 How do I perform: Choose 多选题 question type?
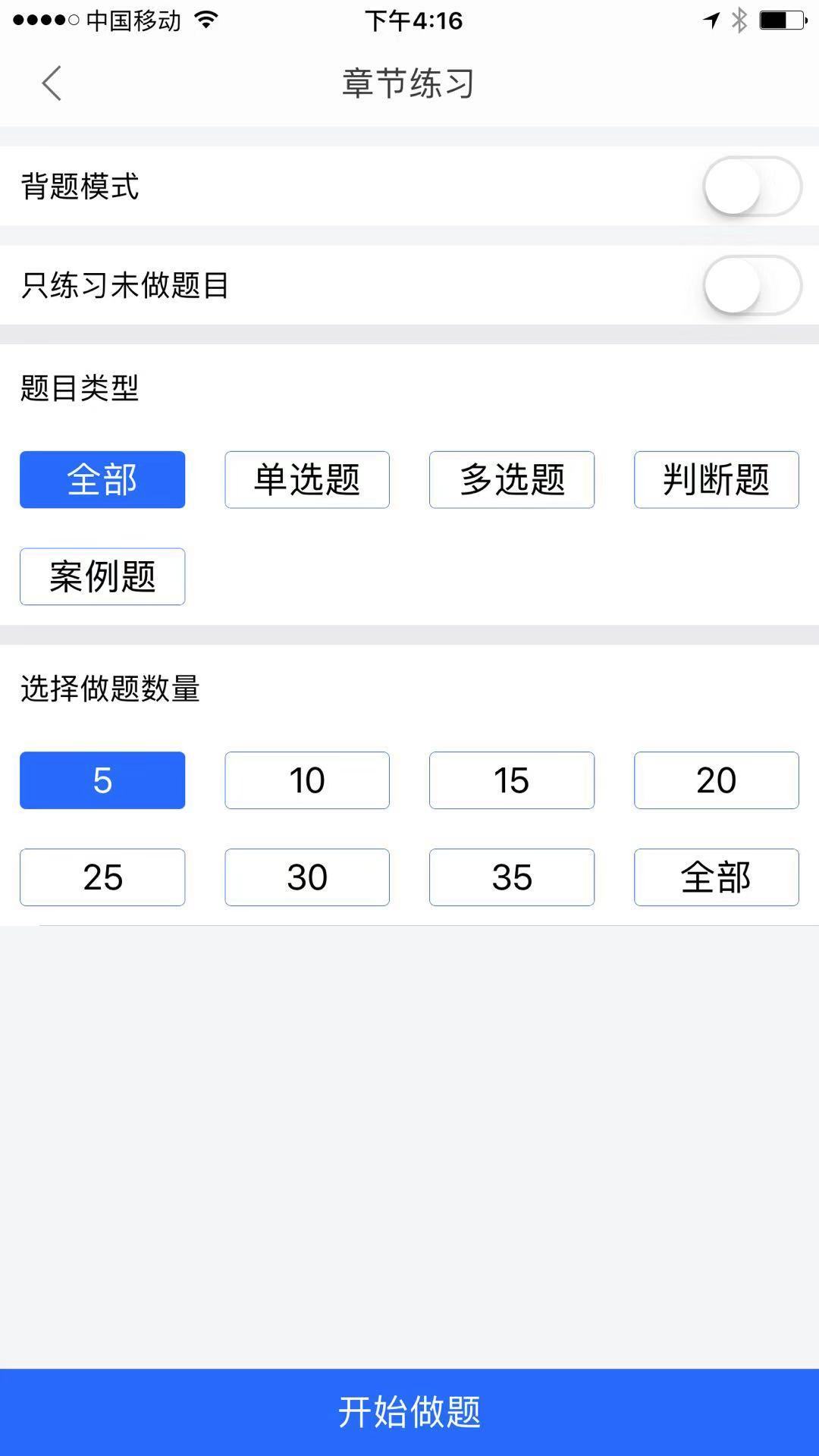[x=512, y=479]
